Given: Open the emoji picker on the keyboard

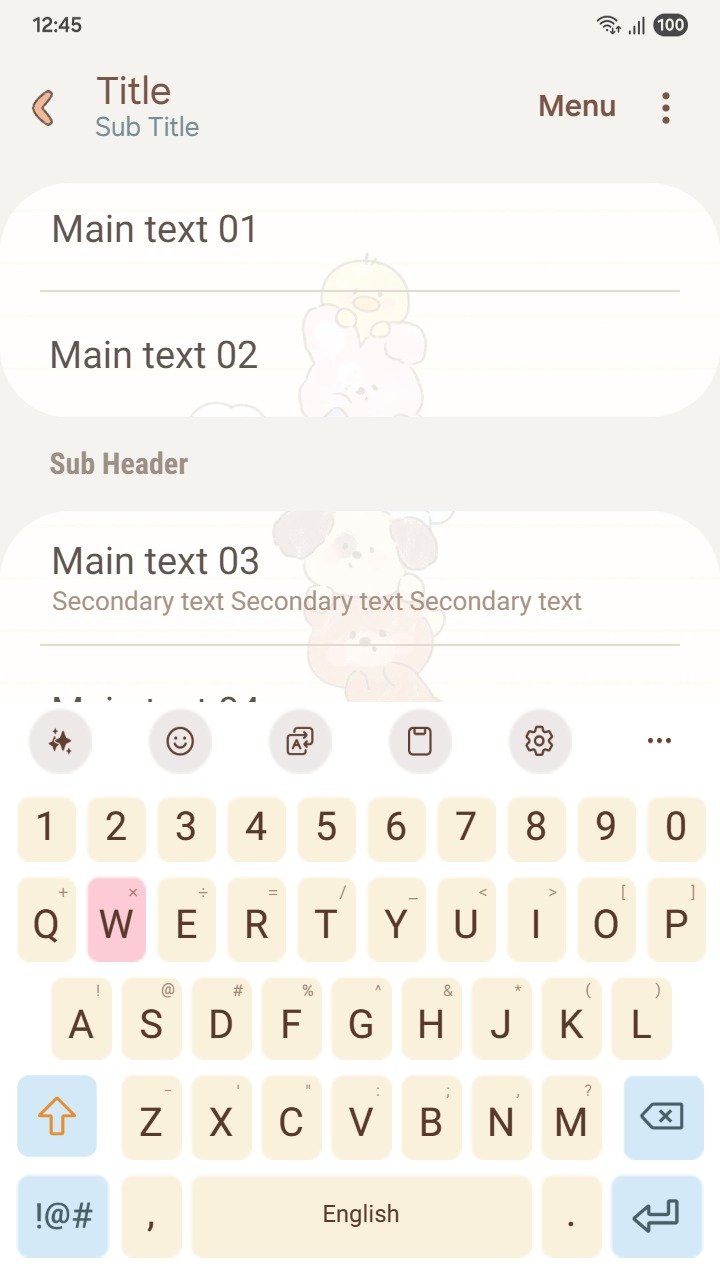Looking at the screenshot, I should [x=180, y=741].
